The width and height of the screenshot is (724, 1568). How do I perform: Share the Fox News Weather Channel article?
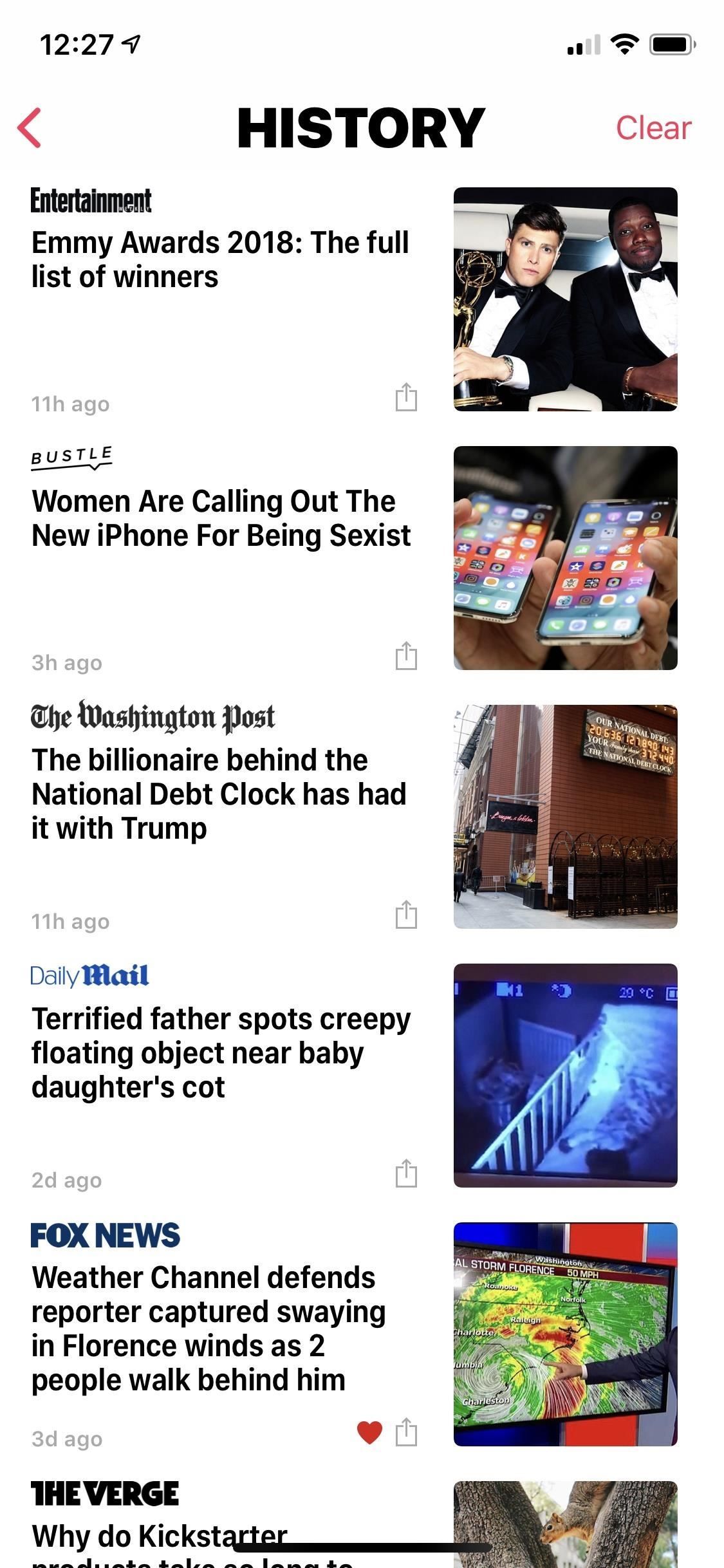point(406,1432)
